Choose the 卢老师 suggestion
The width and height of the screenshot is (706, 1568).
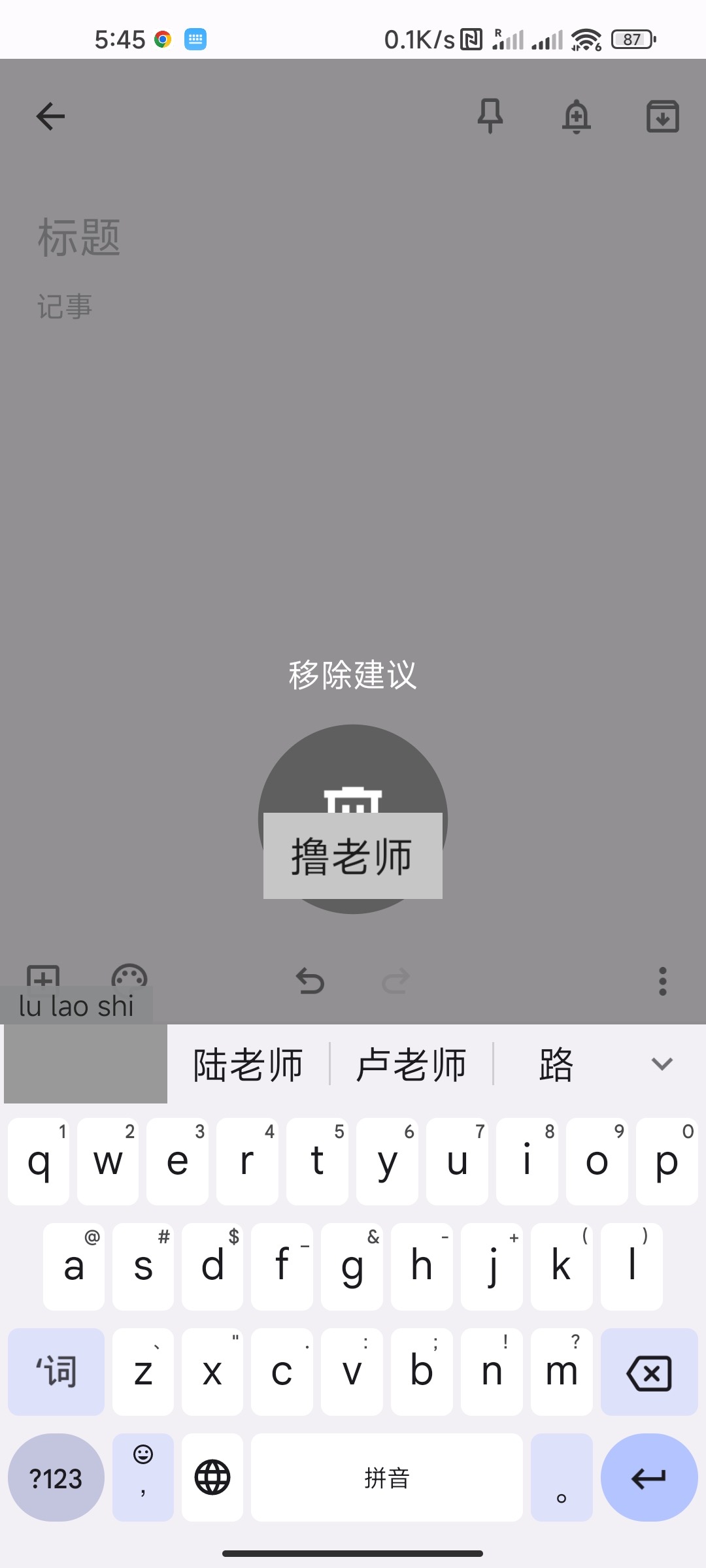pyautogui.click(x=411, y=1064)
